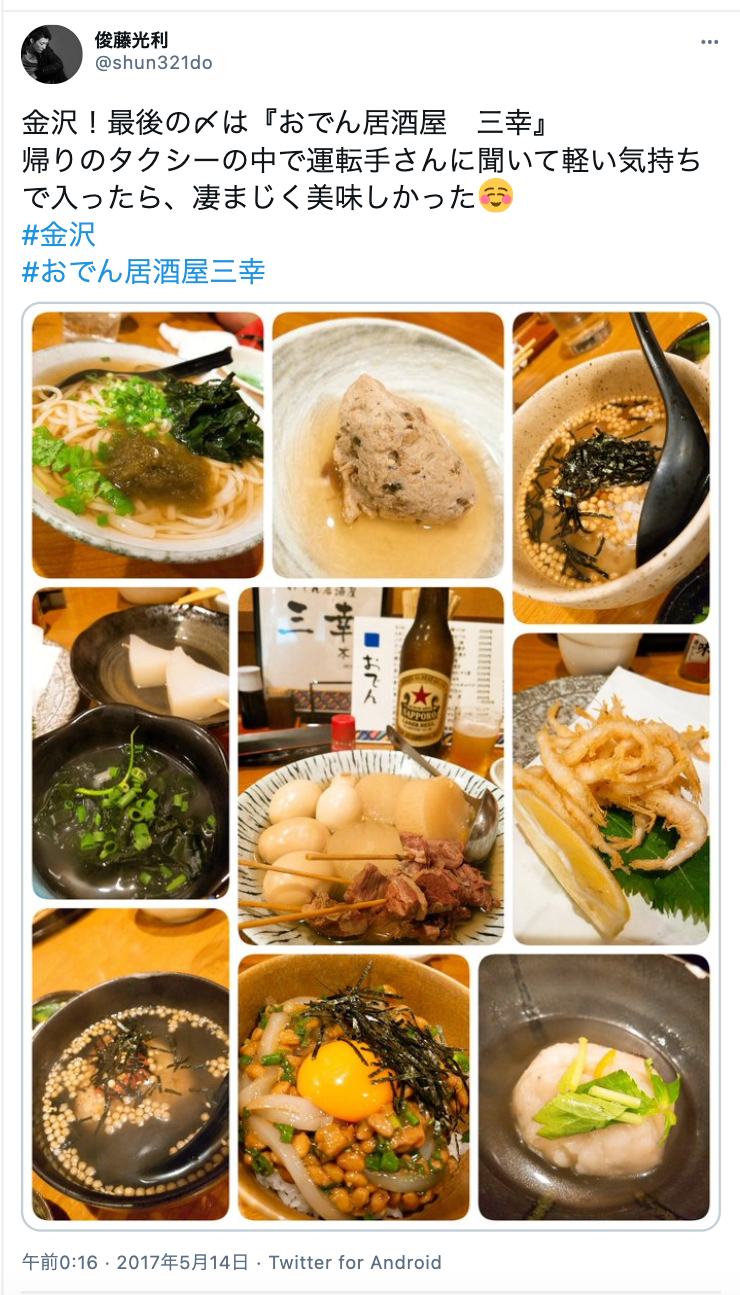Open the #金沢 hashtag
The height and width of the screenshot is (1295, 740).
point(59,235)
